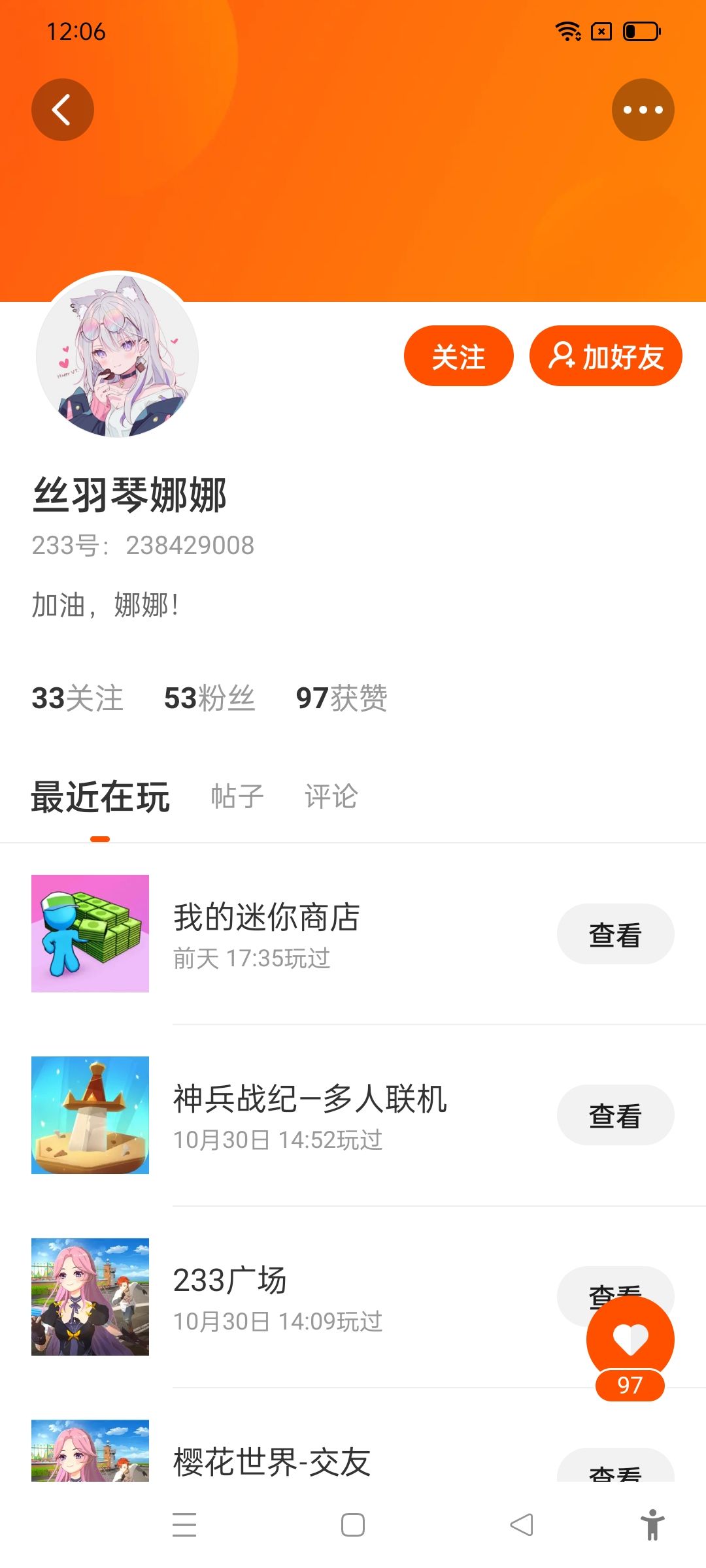Open the three-dot overflow menu
The height and width of the screenshot is (1568, 706).
[x=643, y=110]
